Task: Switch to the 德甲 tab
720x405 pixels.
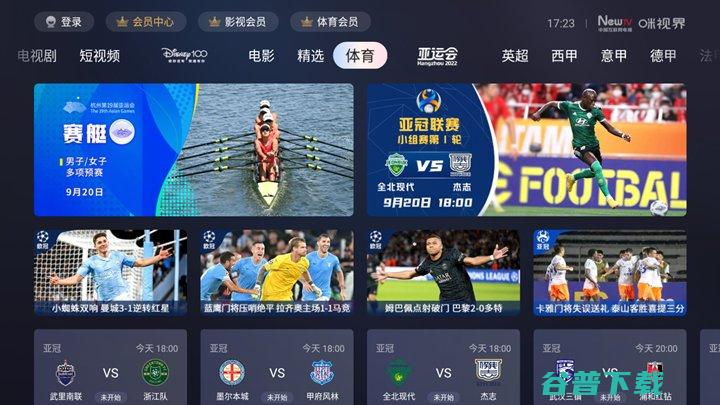Action: (663, 56)
